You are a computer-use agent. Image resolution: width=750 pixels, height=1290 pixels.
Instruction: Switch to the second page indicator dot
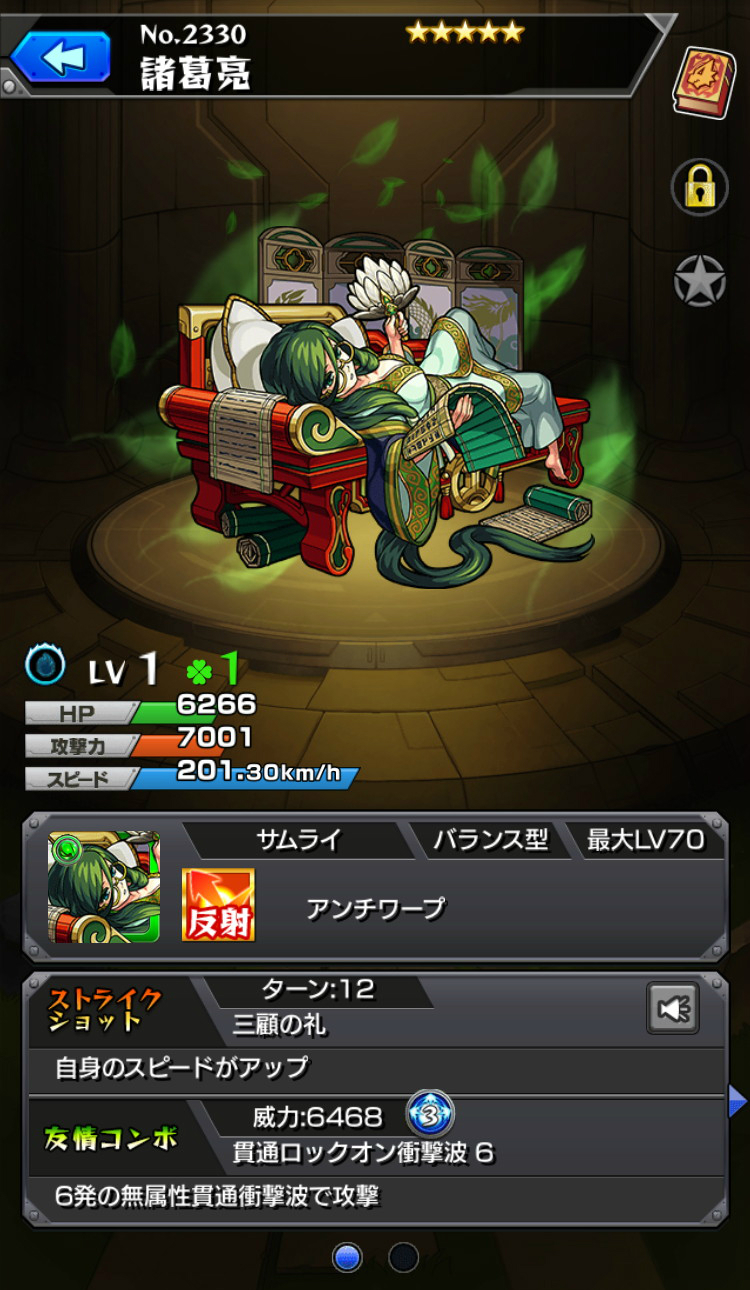coord(403,1257)
